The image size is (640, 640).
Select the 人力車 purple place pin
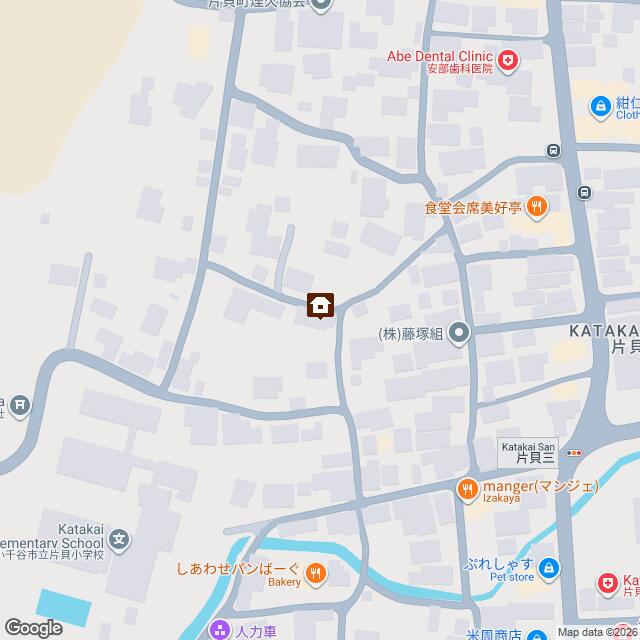click(x=219, y=631)
